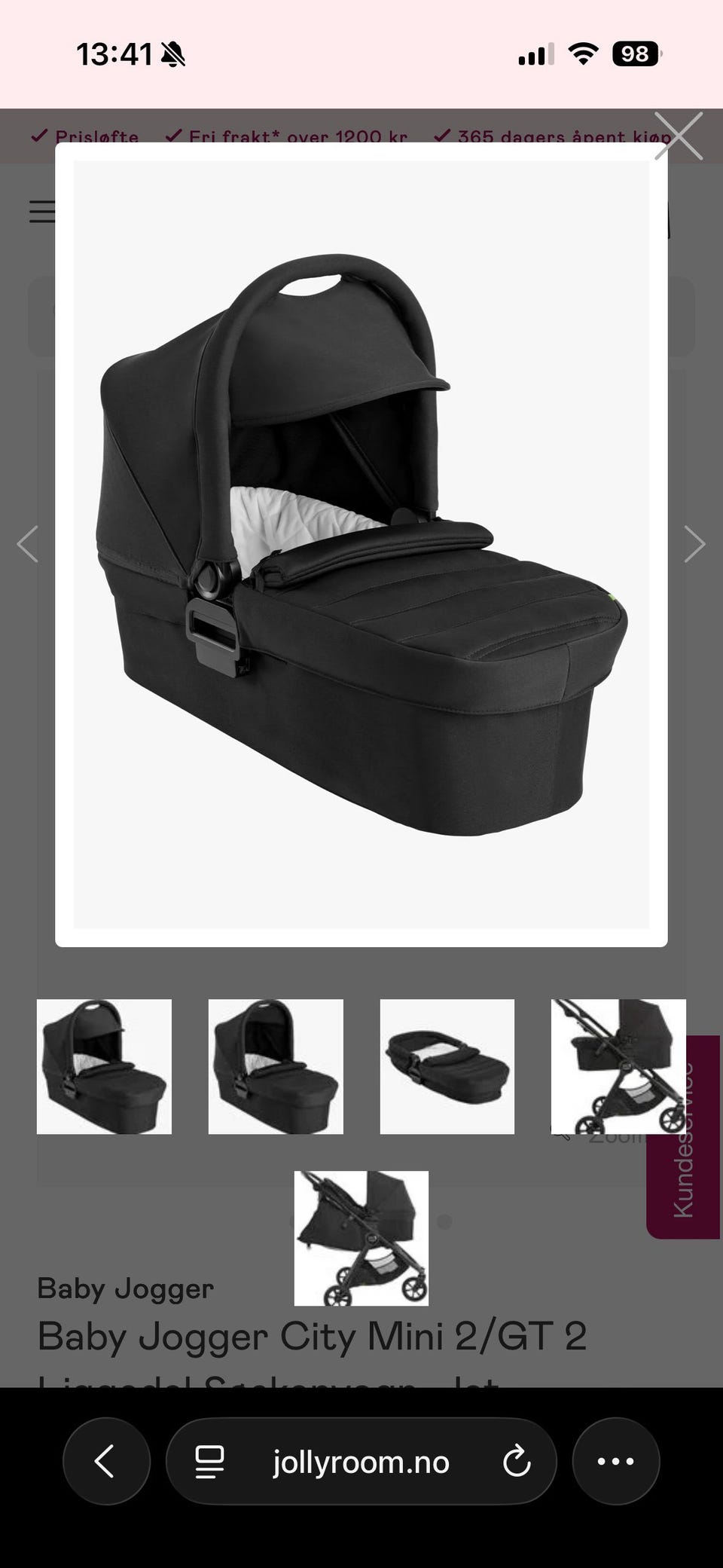Image resolution: width=723 pixels, height=1568 pixels.
Task: Open the browser's more options menu
Action: [x=616, y=1461]
